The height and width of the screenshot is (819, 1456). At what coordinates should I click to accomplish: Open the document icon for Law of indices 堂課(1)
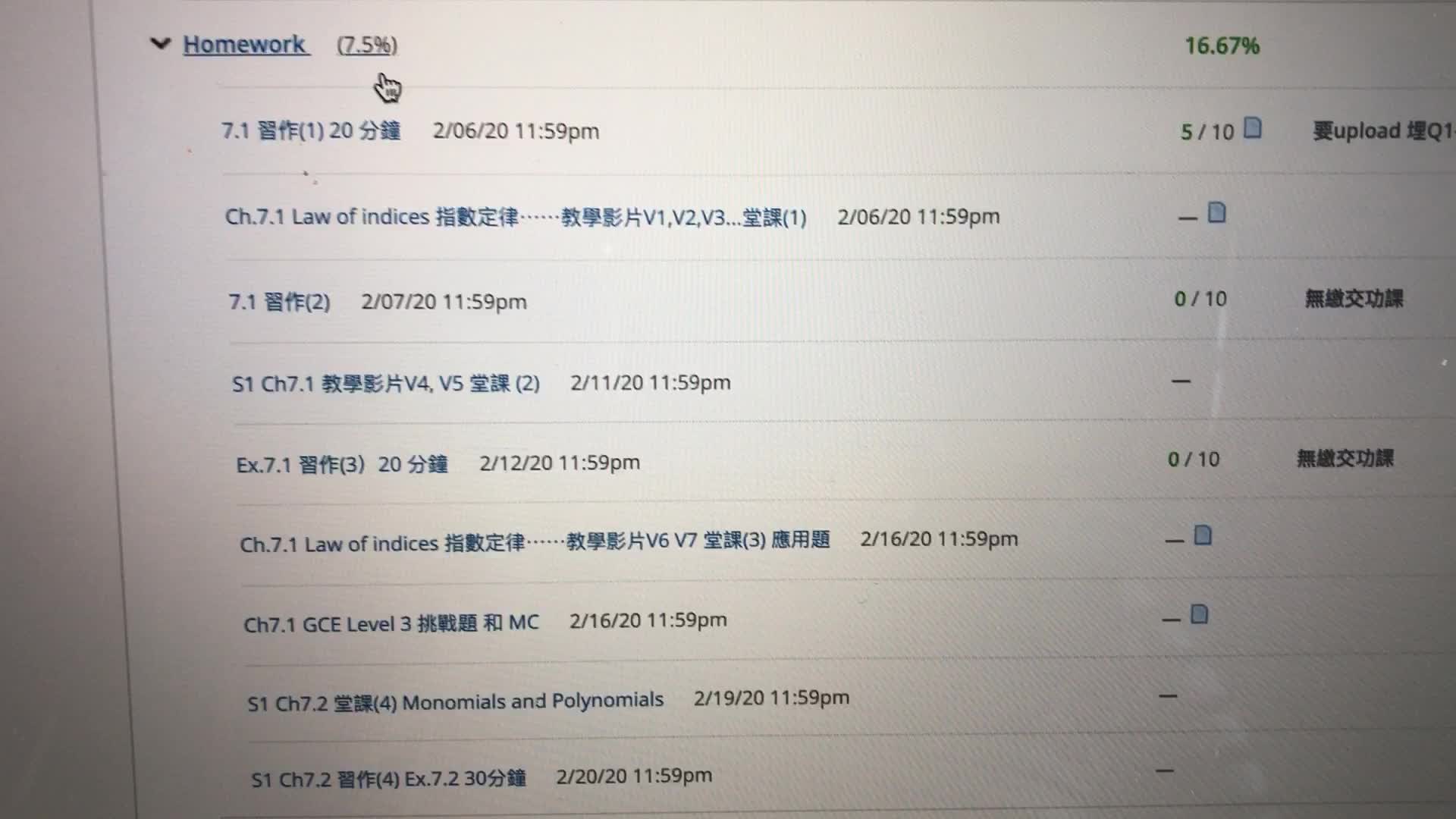tap(1216, 213)
